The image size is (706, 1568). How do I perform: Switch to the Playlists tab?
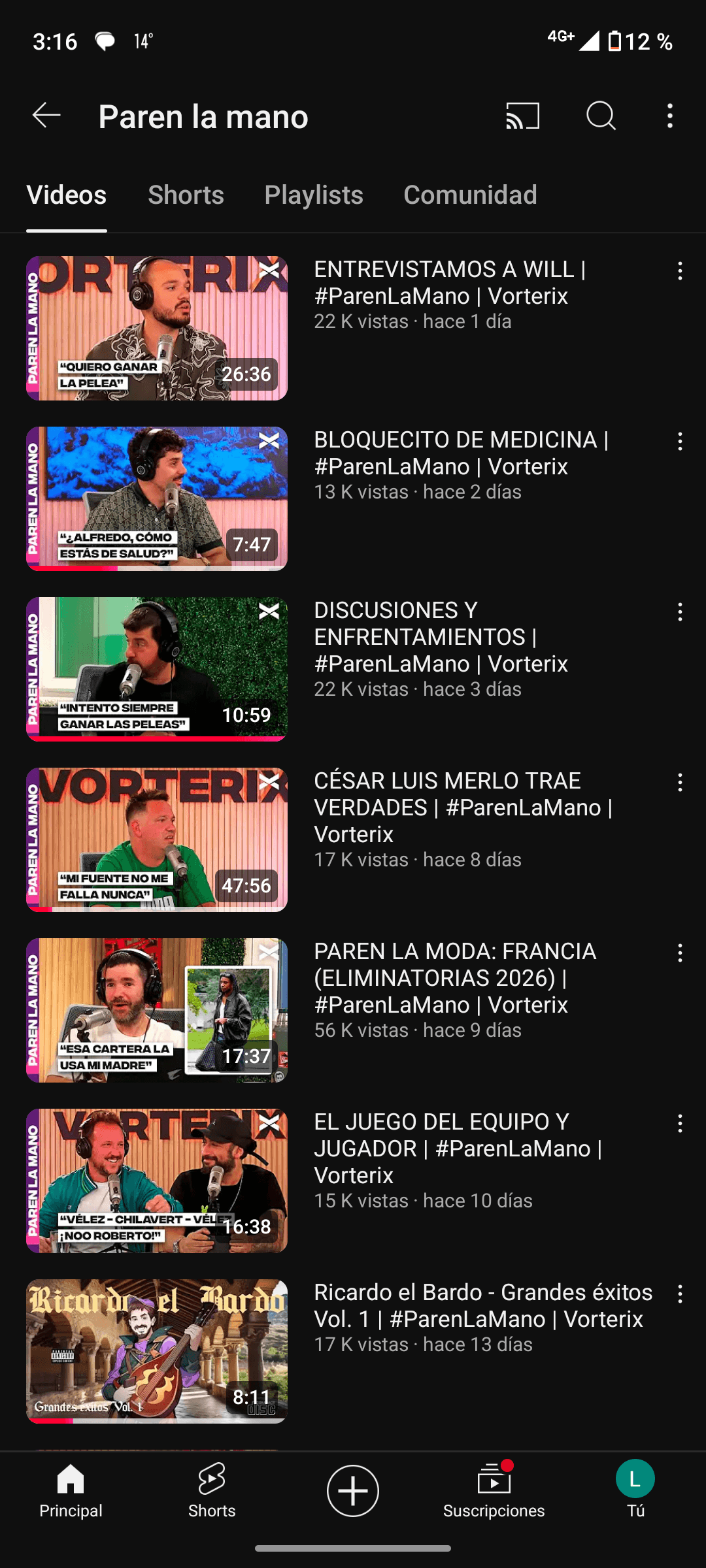[313, 195]
